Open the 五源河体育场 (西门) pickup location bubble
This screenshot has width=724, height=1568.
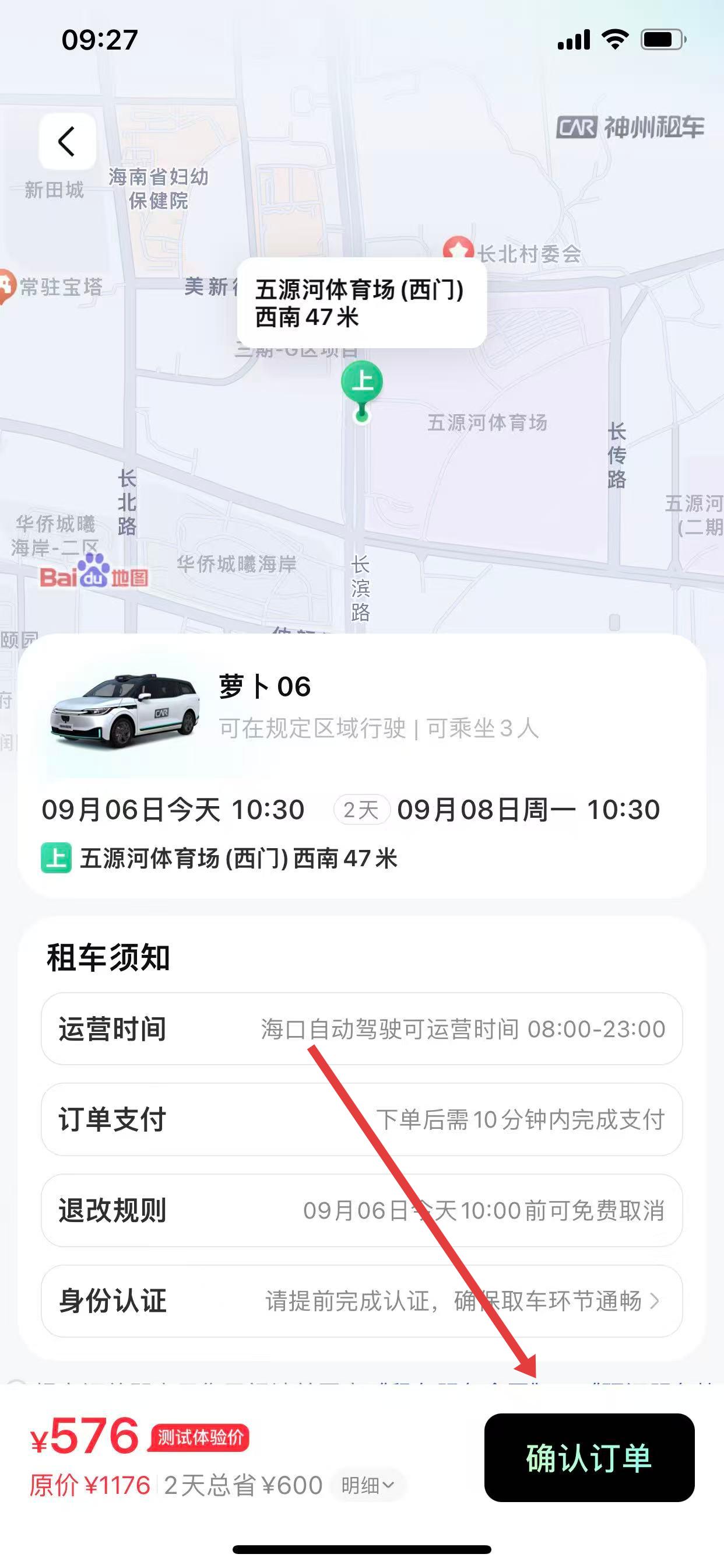[x=361, y=303]
